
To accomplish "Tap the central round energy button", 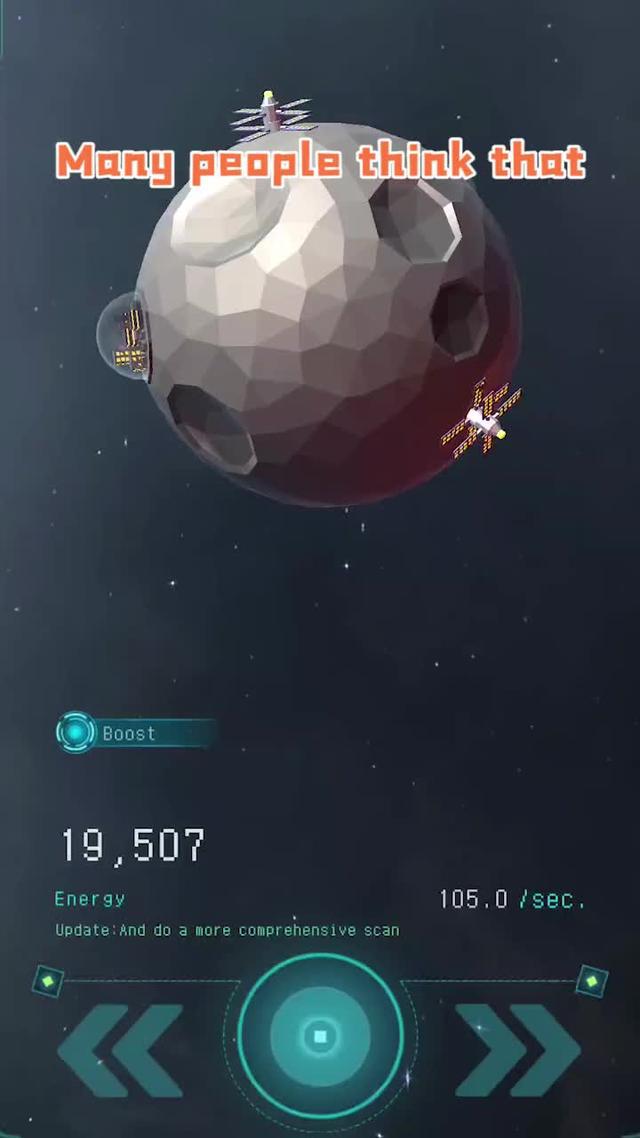I will [x=320, y=1037].
